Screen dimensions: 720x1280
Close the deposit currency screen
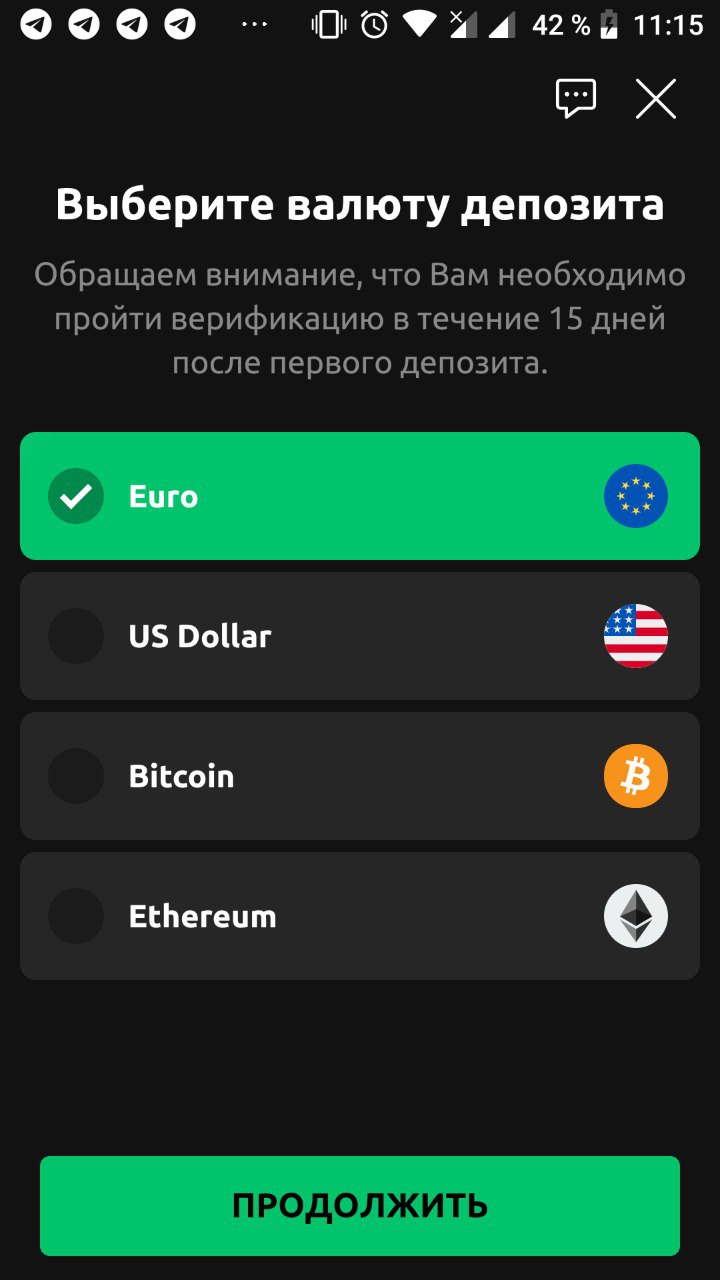coord(656,98)
